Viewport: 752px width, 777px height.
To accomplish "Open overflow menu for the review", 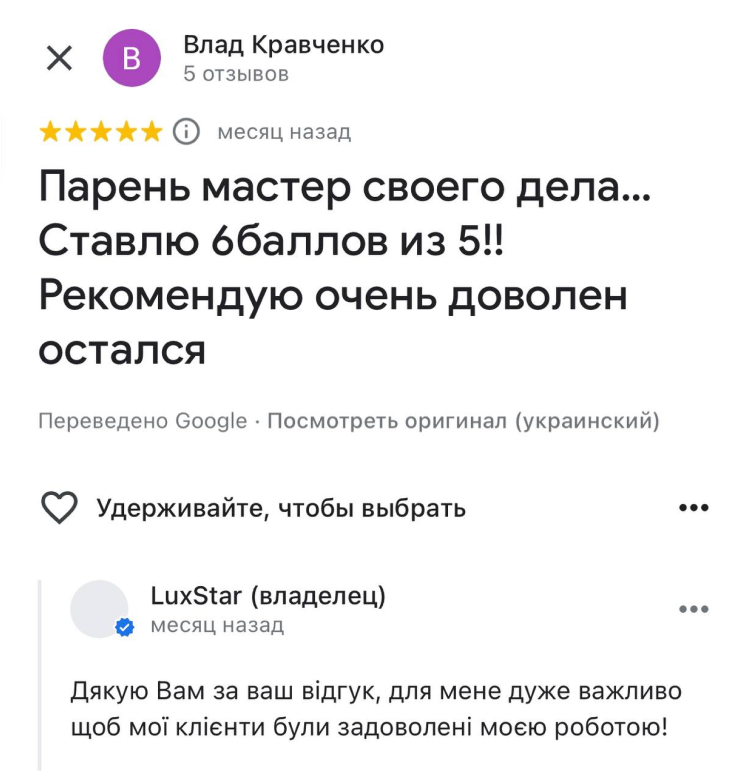I will click(693, 508).
